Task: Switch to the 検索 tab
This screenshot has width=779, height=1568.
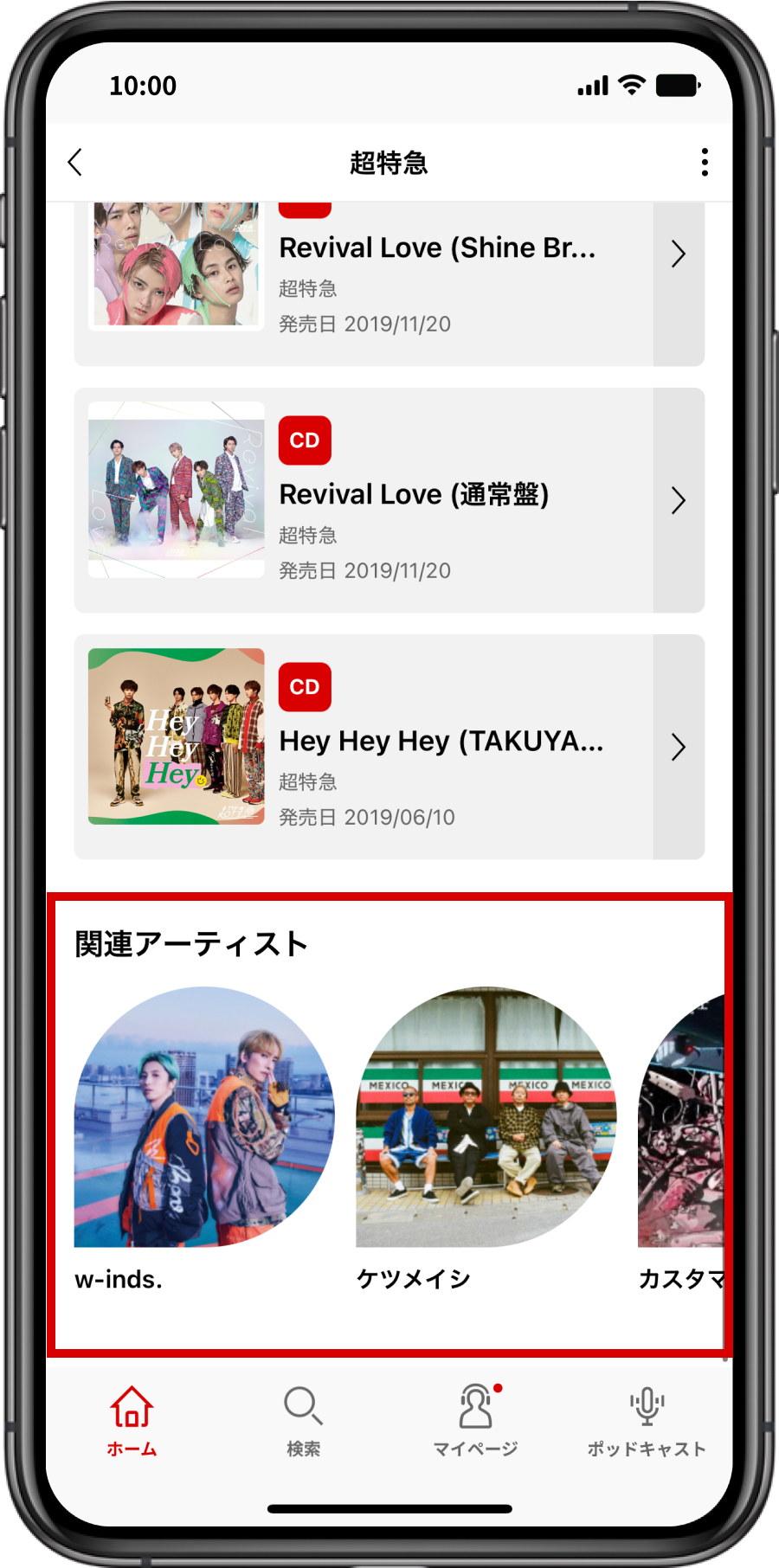Action: tap(303, 1421)
